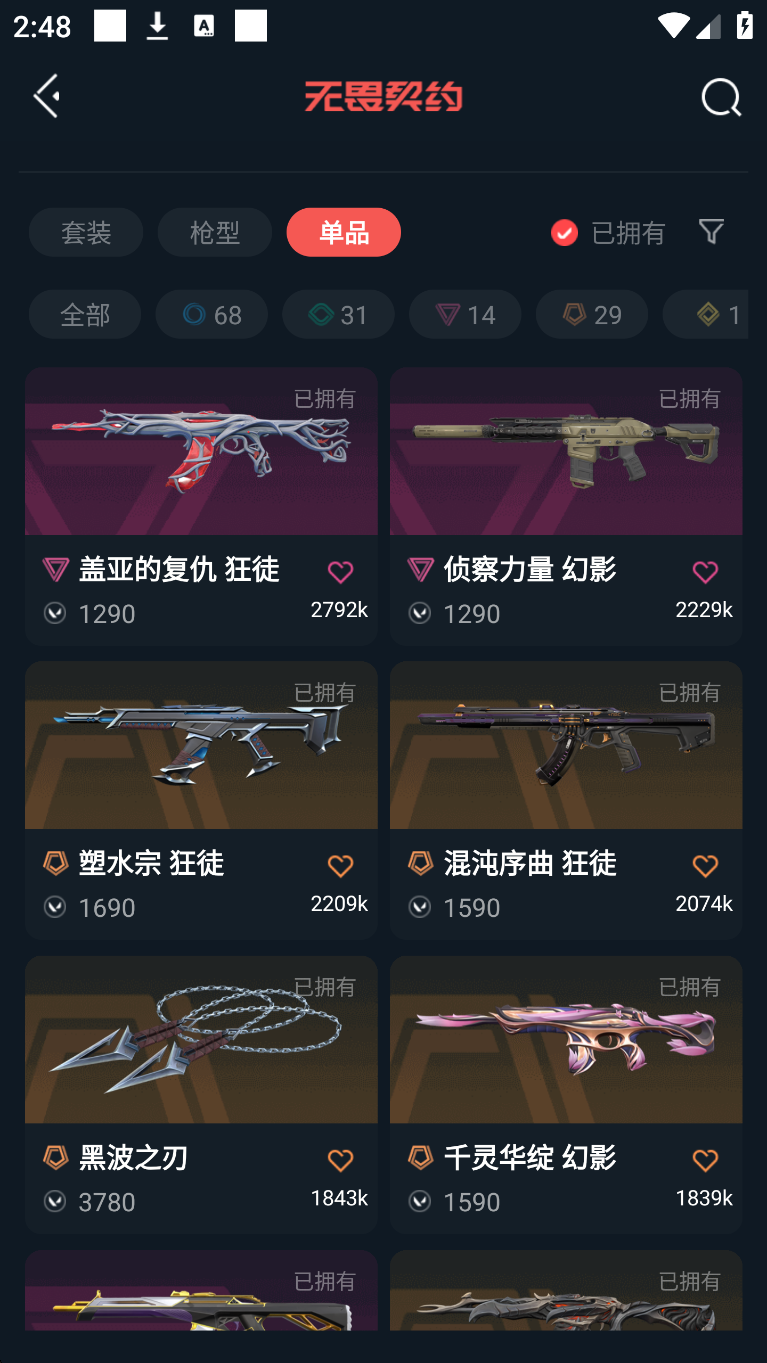Filter by the tier chip showing 31
This screenshot has width=767, height=1363.
[x=338, y=314]
